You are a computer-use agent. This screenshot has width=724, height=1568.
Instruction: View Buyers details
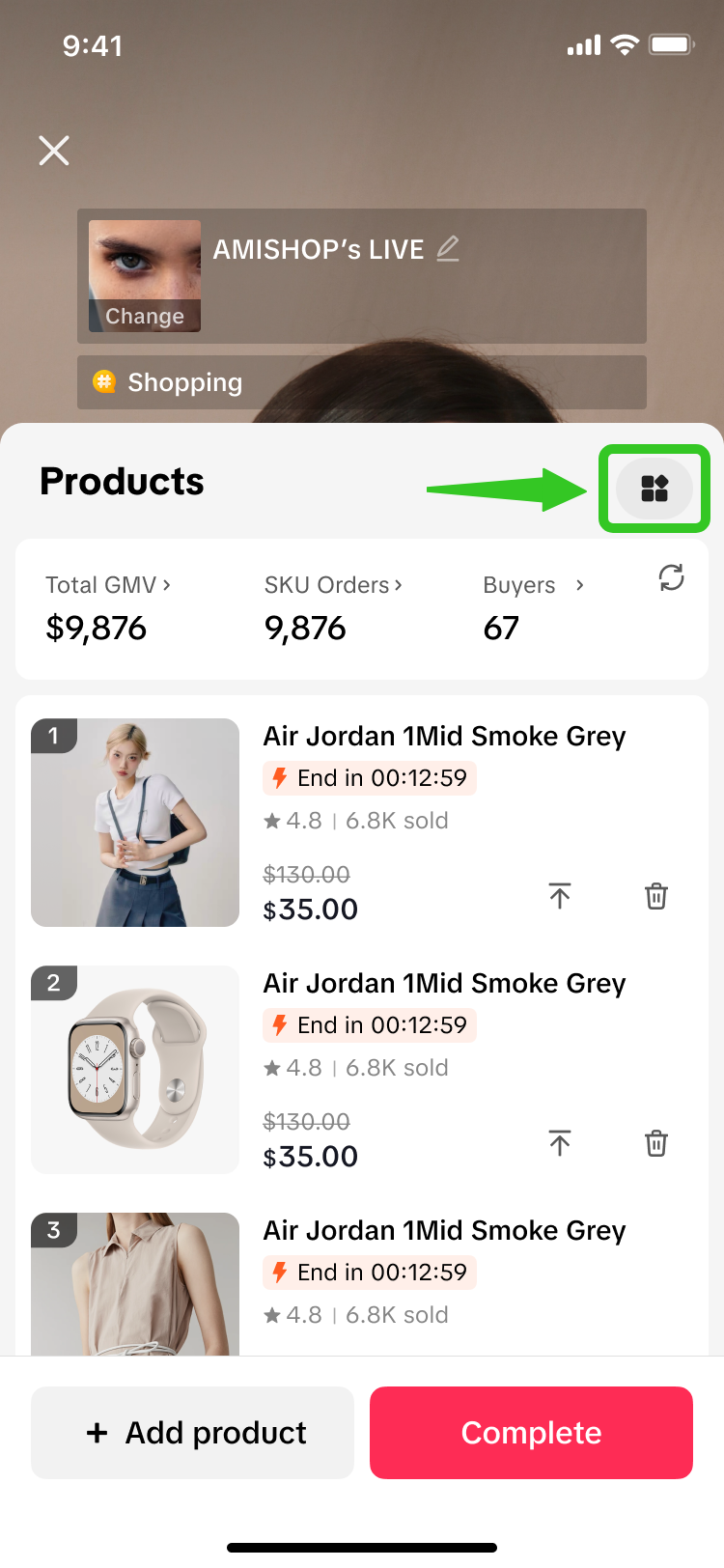coord(533,585)
